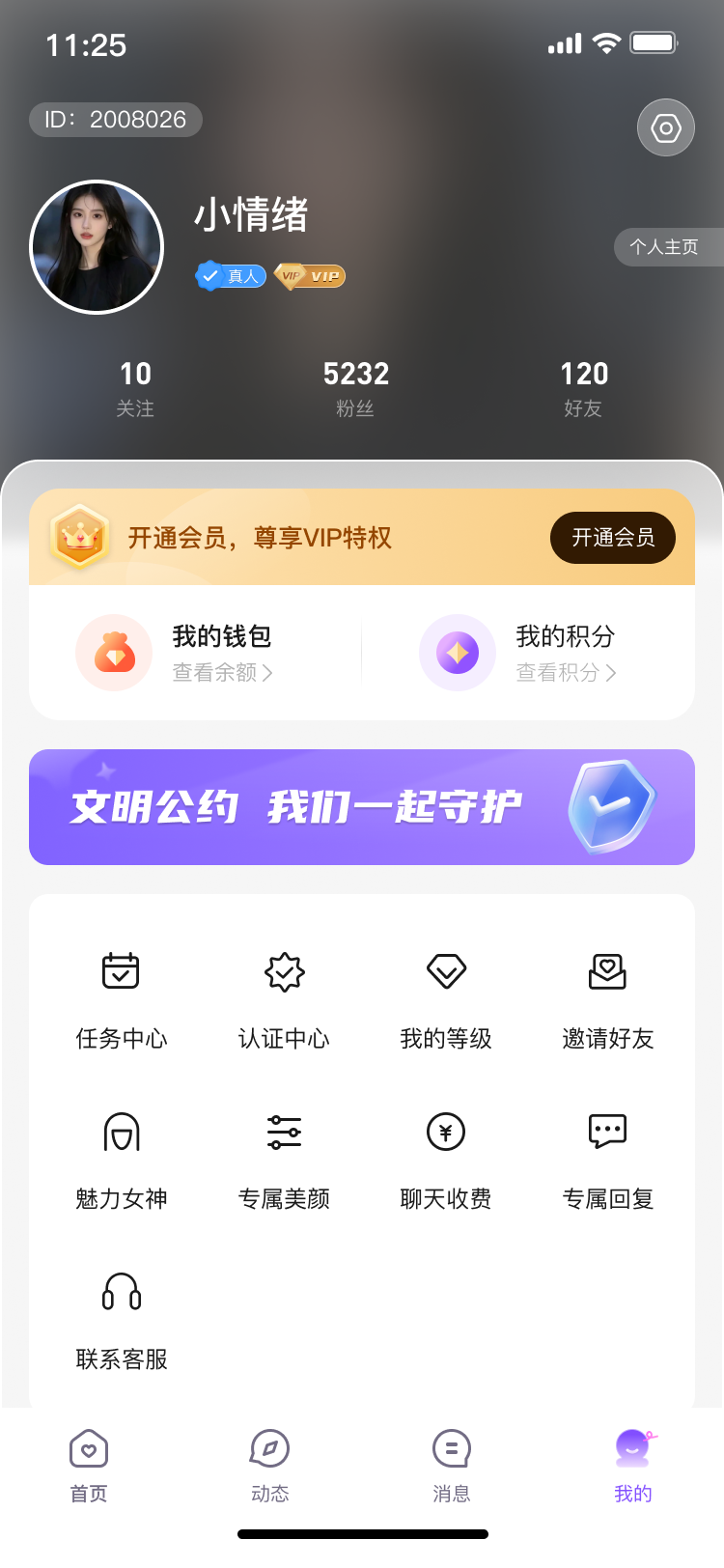The image size is (724, 1568).
Task: Open 魅力女神 section
Action: coord(122,1157)
